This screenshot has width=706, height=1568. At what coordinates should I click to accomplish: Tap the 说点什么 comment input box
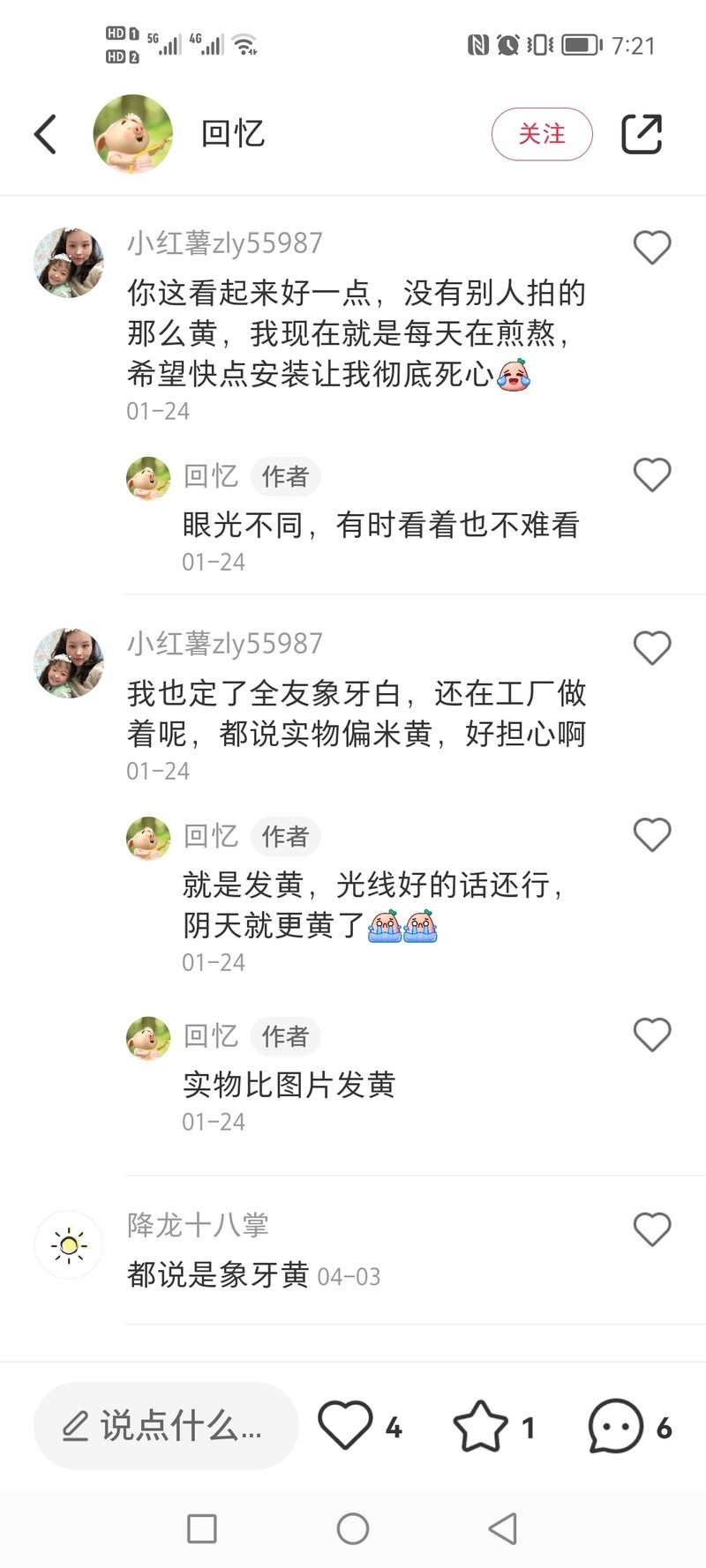click(166, 1426)
